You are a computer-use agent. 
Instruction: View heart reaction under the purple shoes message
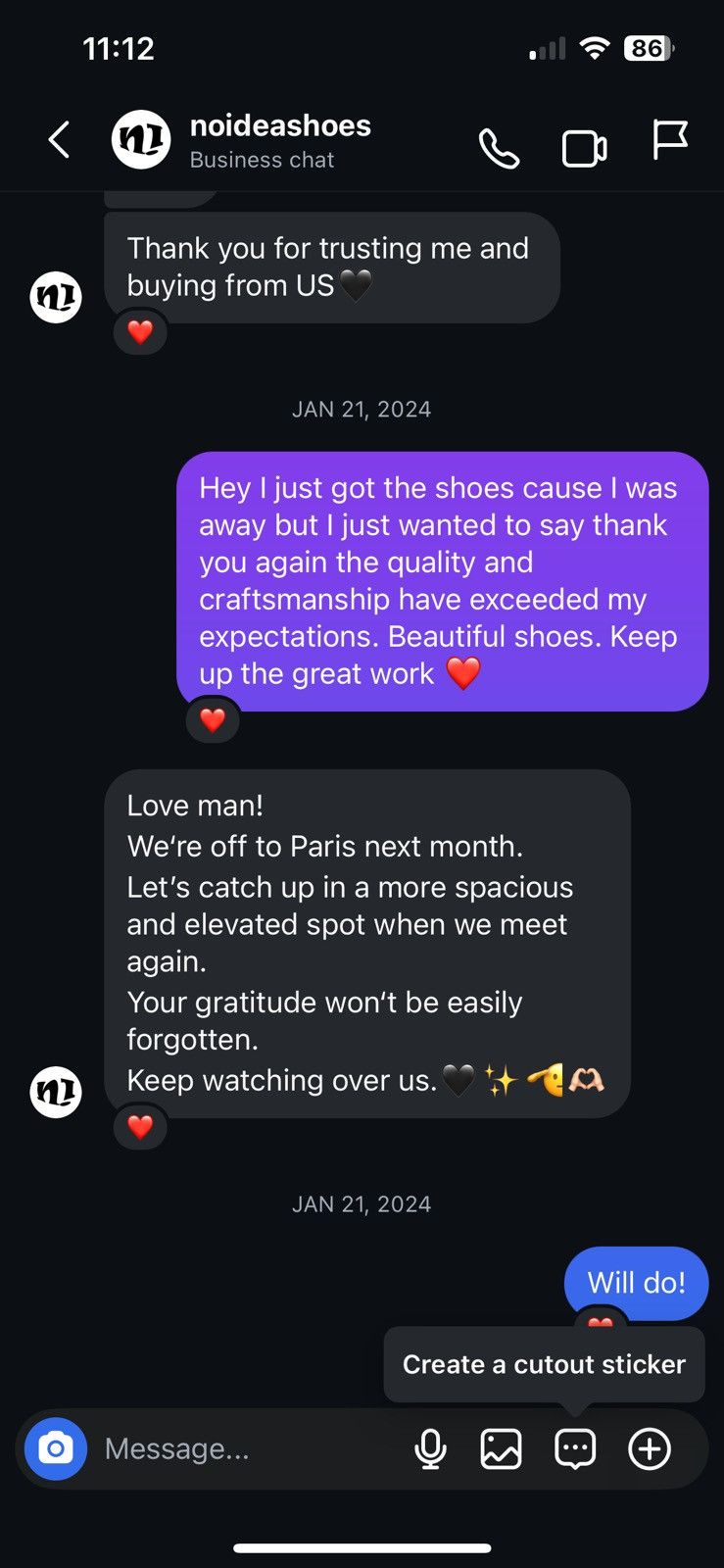coord(213,720)
